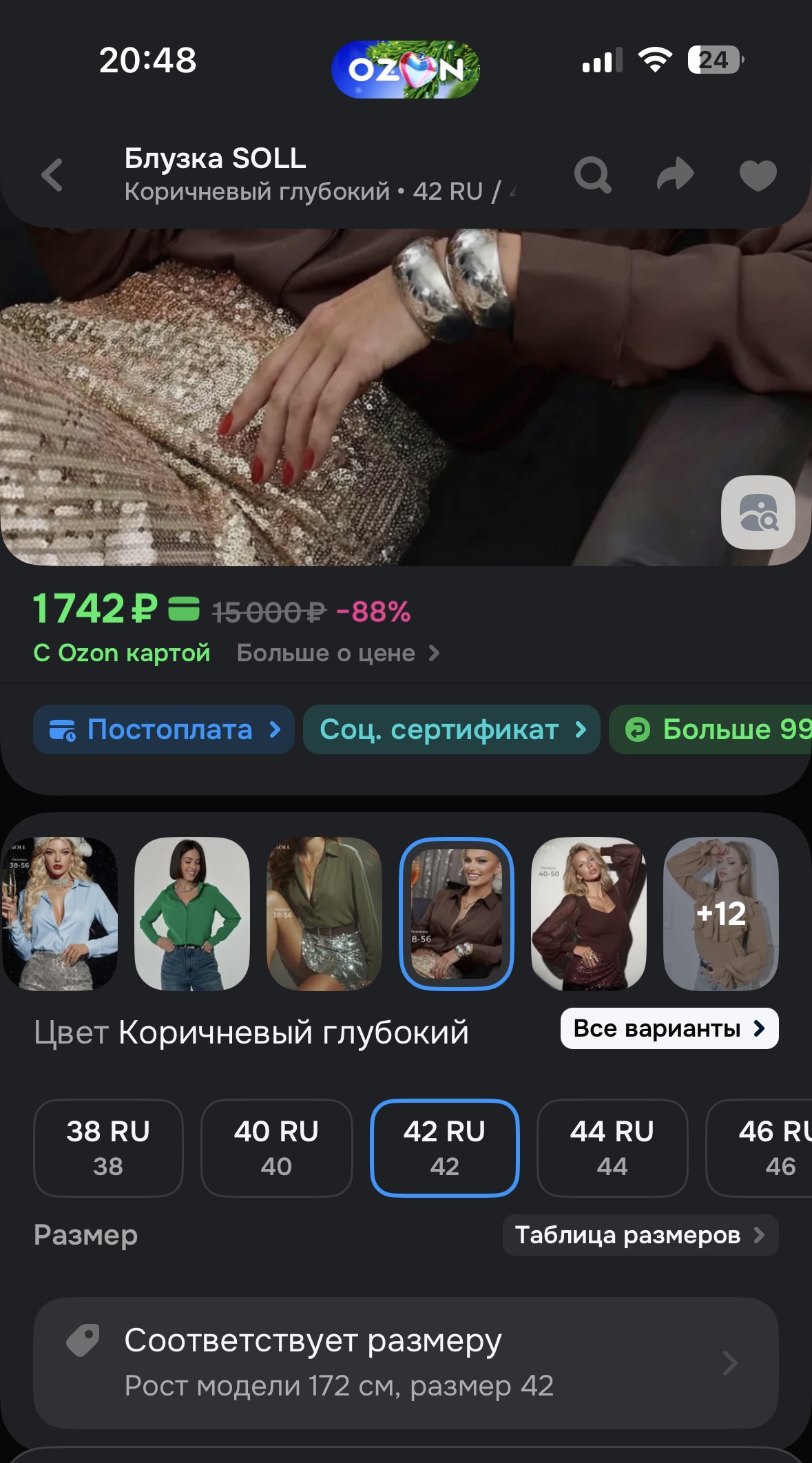Choose size 40 RU
Screen dimensions: 812x1463
276,1148
